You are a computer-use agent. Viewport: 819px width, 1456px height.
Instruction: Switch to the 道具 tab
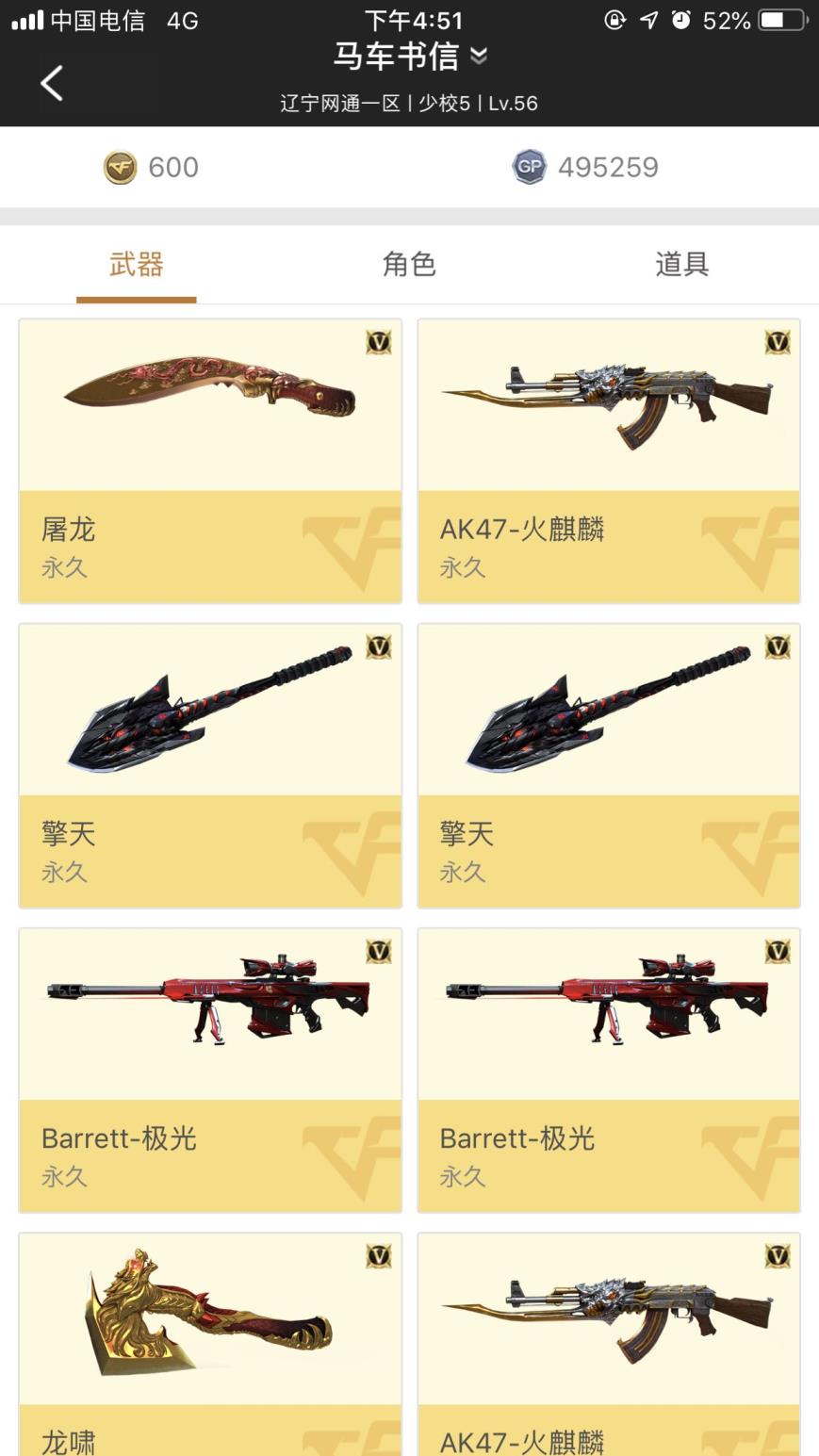pos(681,265)
